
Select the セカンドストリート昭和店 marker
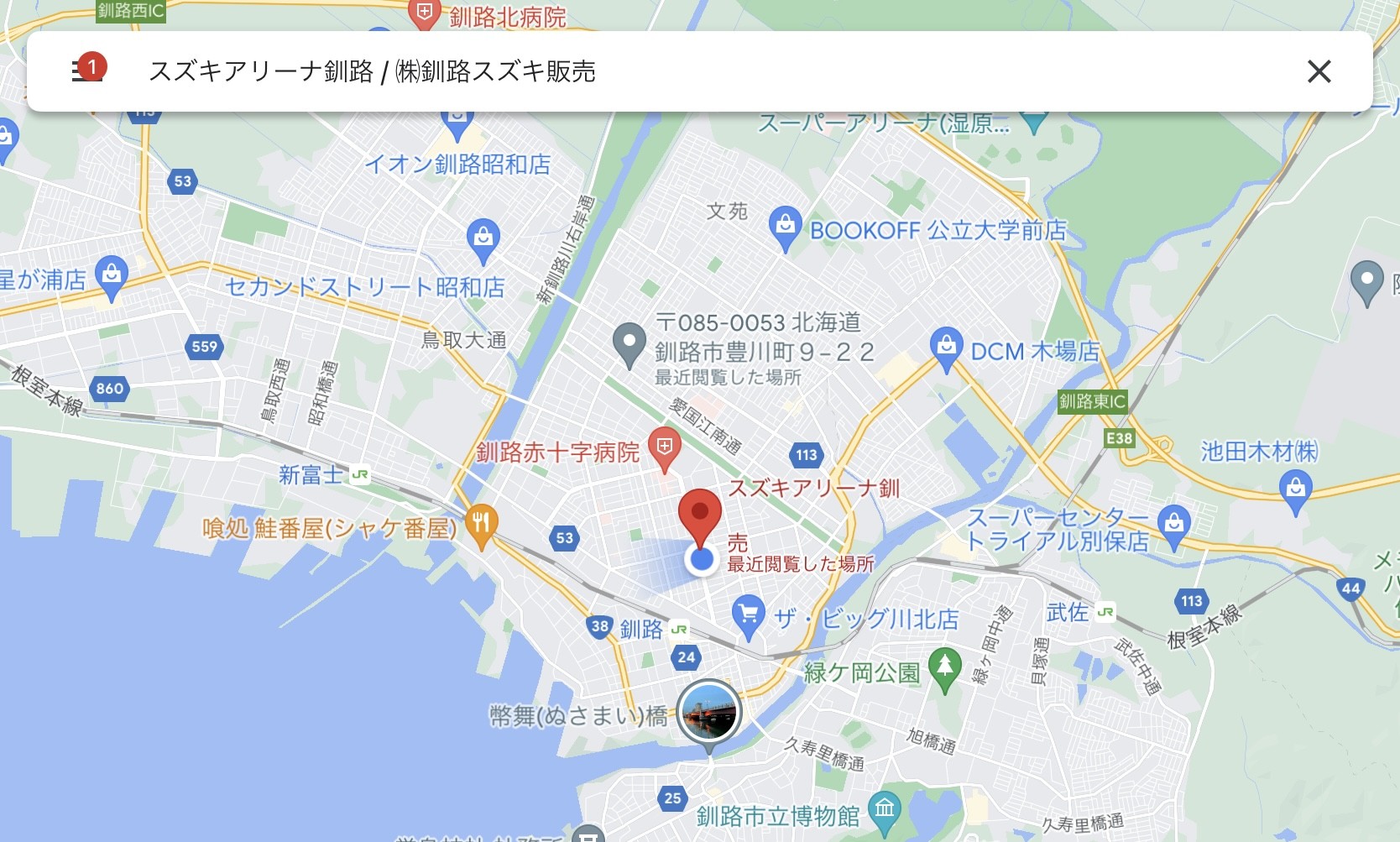point(483,239)
